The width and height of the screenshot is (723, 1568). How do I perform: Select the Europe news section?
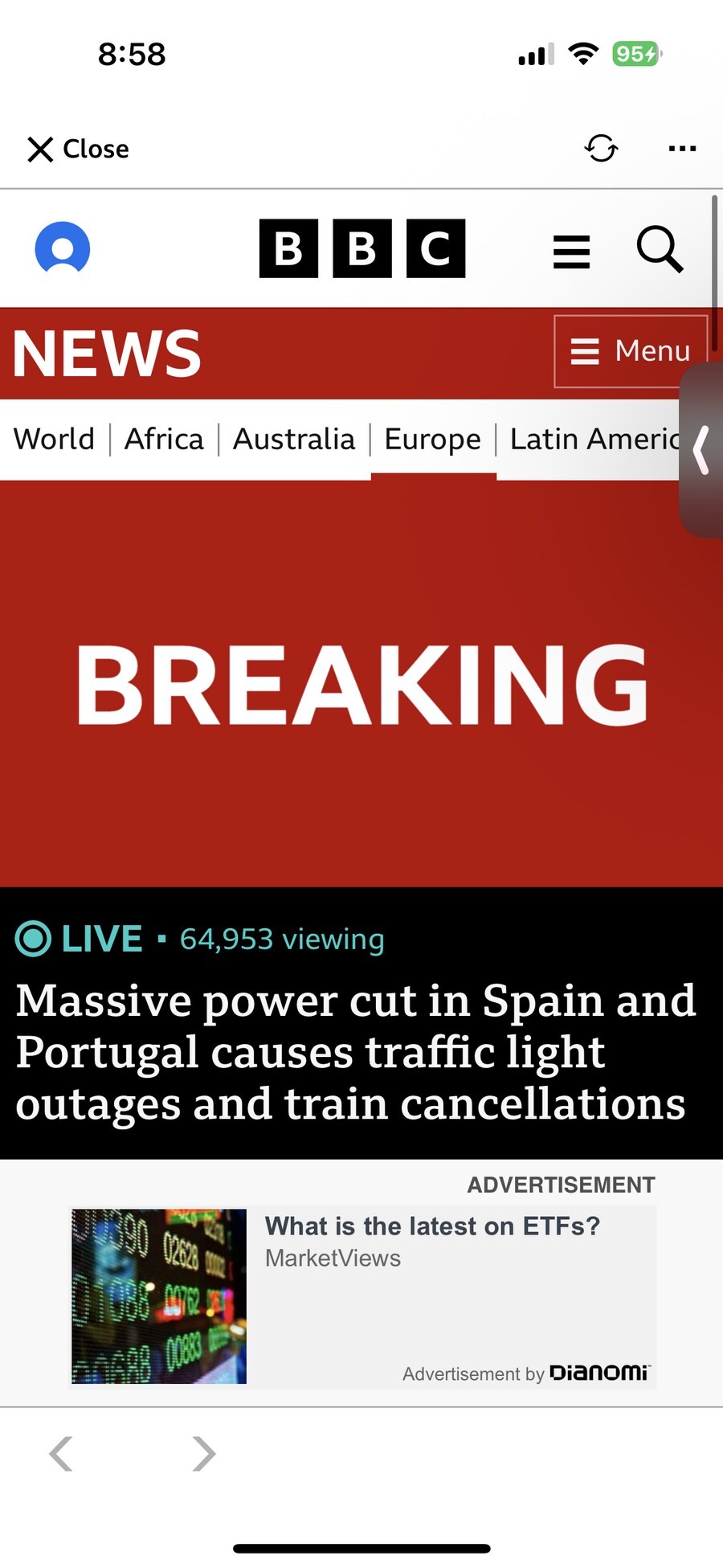click(432, 440)
